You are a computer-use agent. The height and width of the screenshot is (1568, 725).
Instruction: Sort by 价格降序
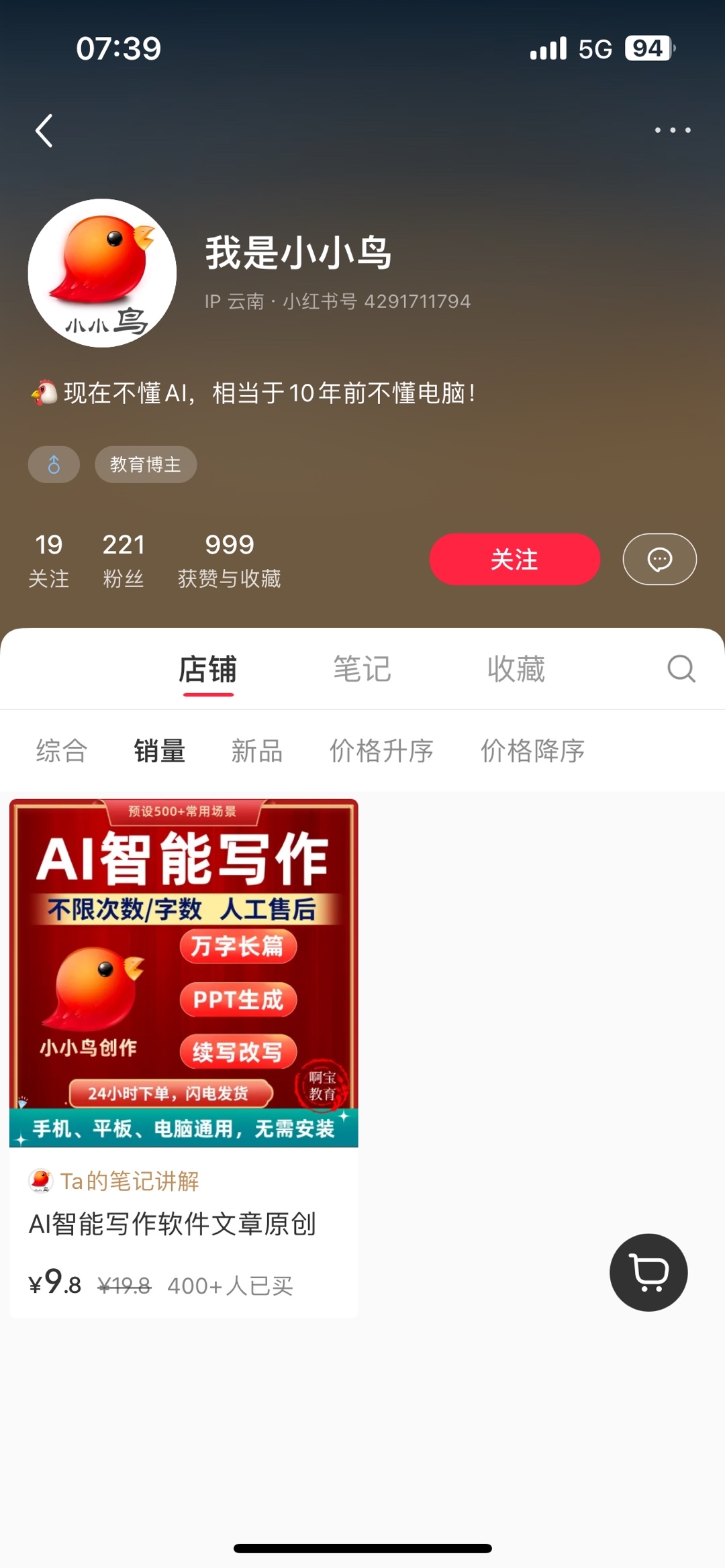(532, 751)
